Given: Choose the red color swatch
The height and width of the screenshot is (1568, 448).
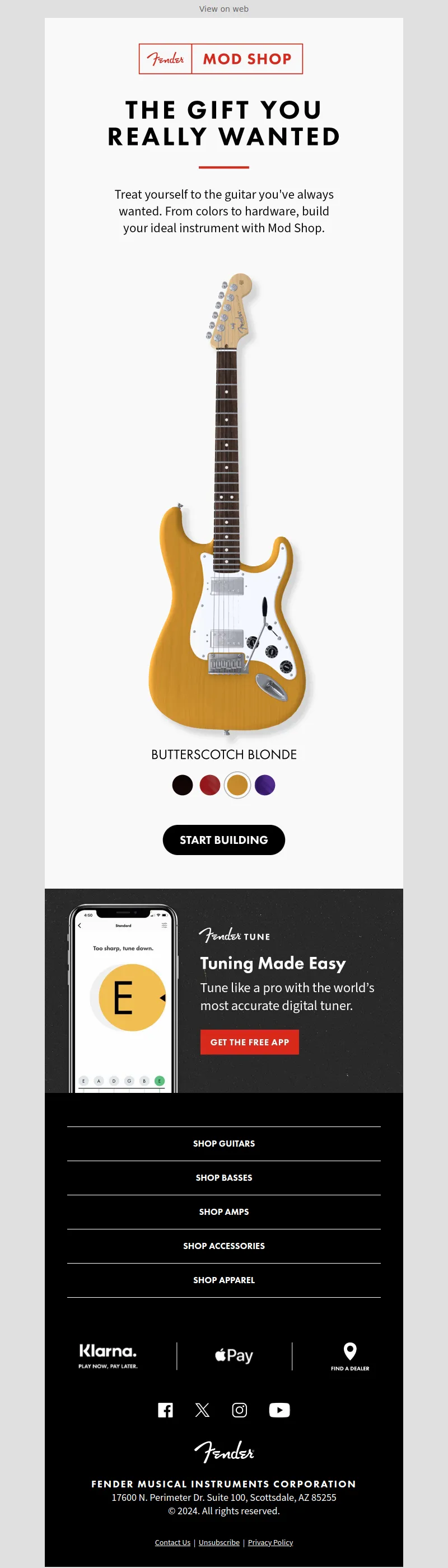Looking at the screenshot, I should click(x=209, y=785).
